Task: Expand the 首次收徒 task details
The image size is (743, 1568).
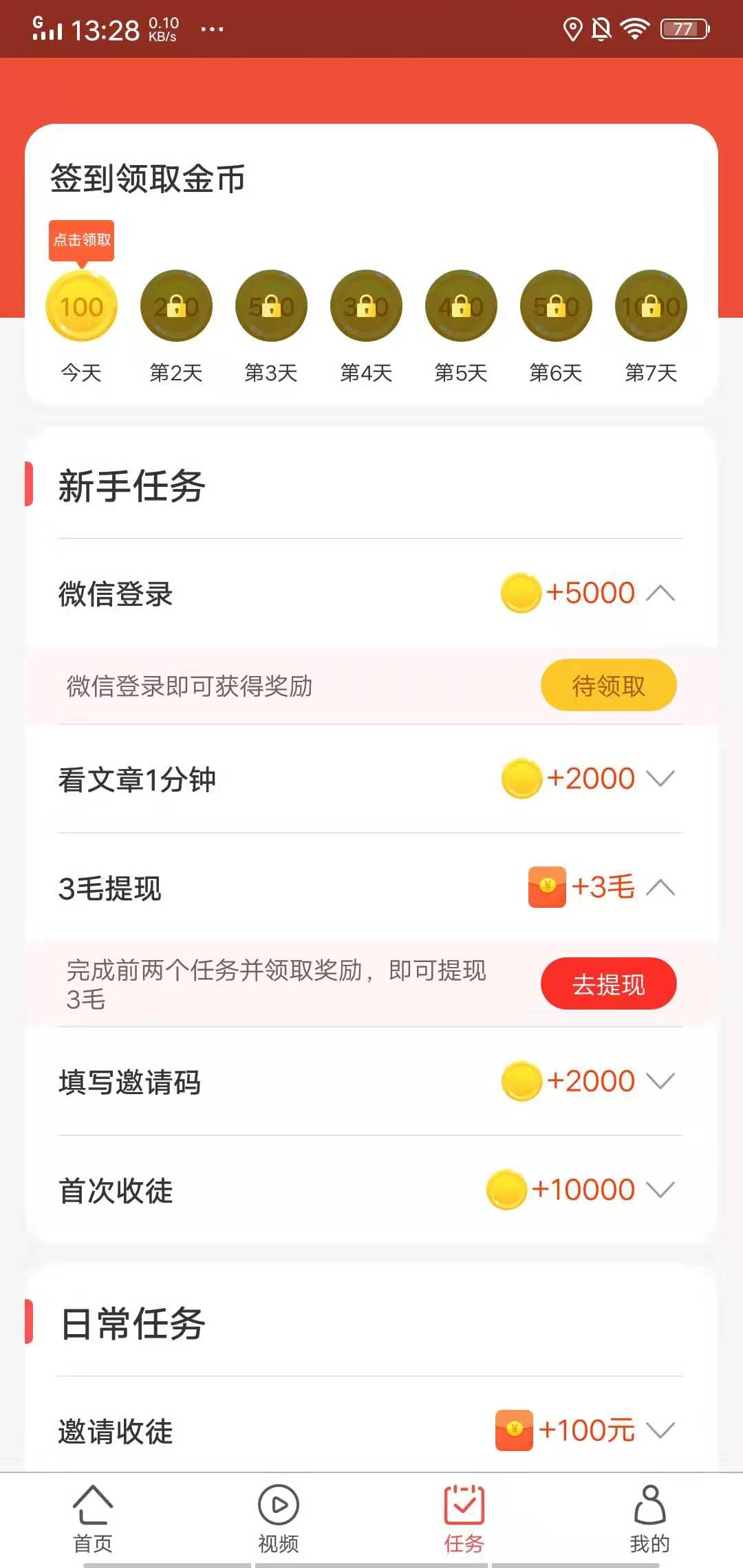Action: [x=661, y=1190]
